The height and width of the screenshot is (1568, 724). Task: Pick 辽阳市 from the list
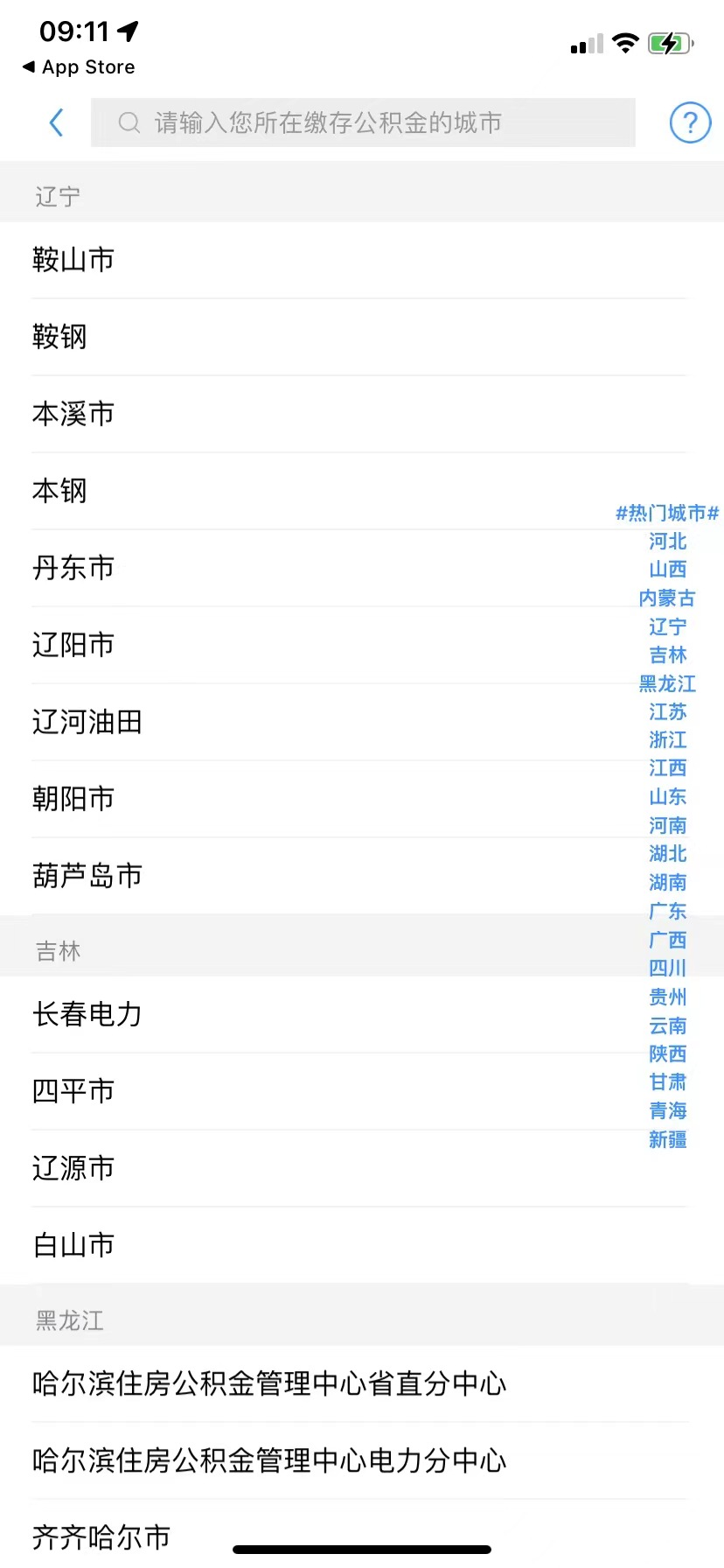[x=73, y=645]
